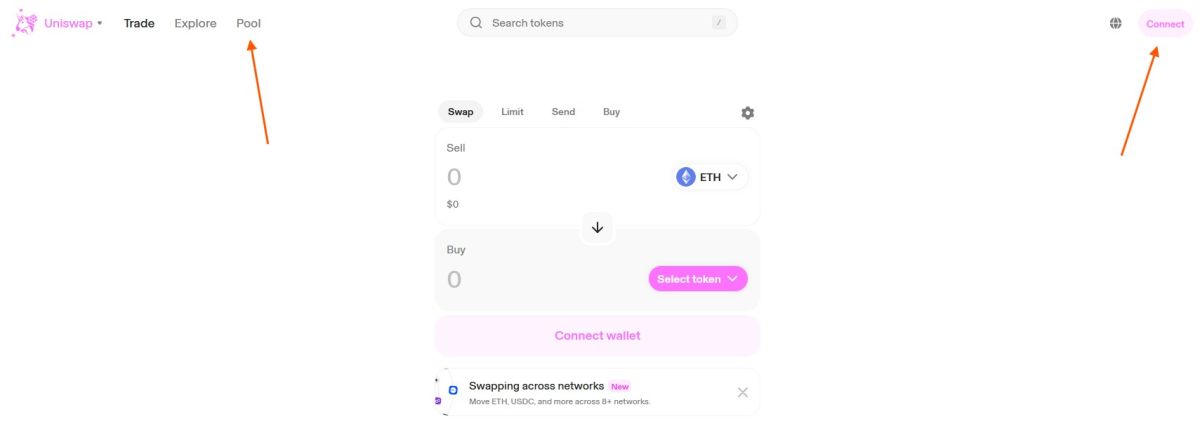Enter the Sell amount field
1200x426 pixels.
[540, 177]
